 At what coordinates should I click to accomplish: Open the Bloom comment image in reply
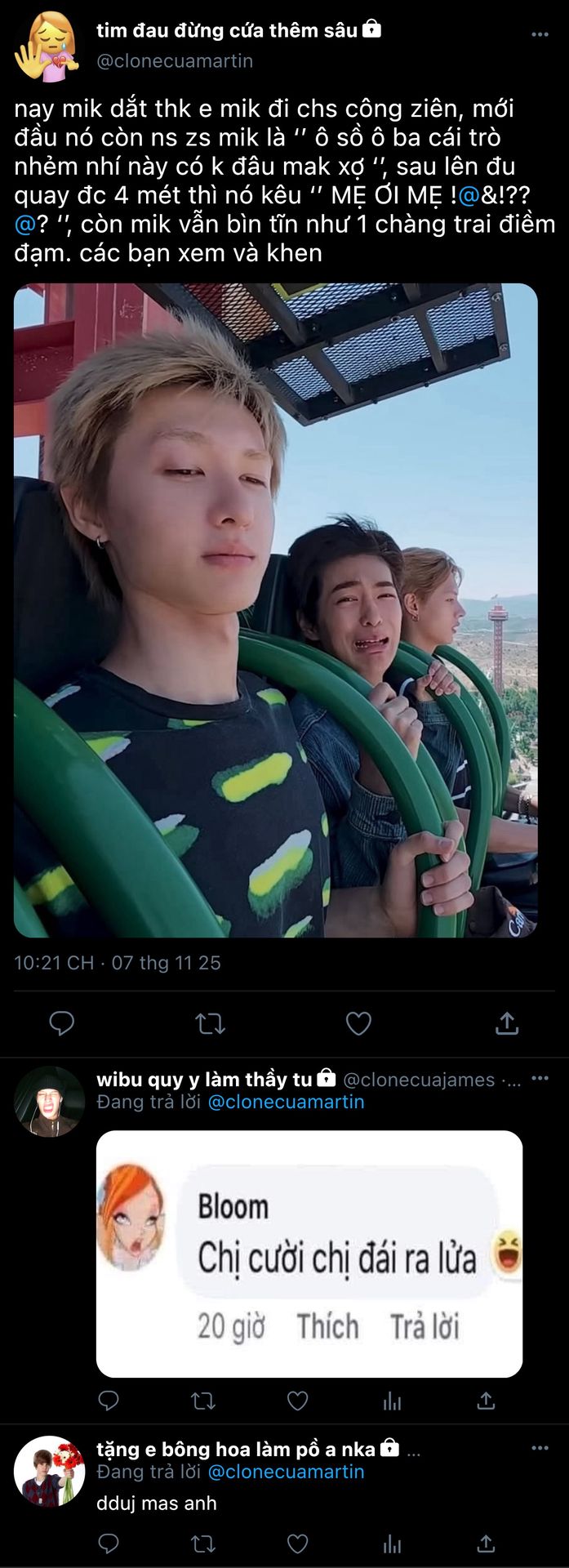coord(309,1254)
